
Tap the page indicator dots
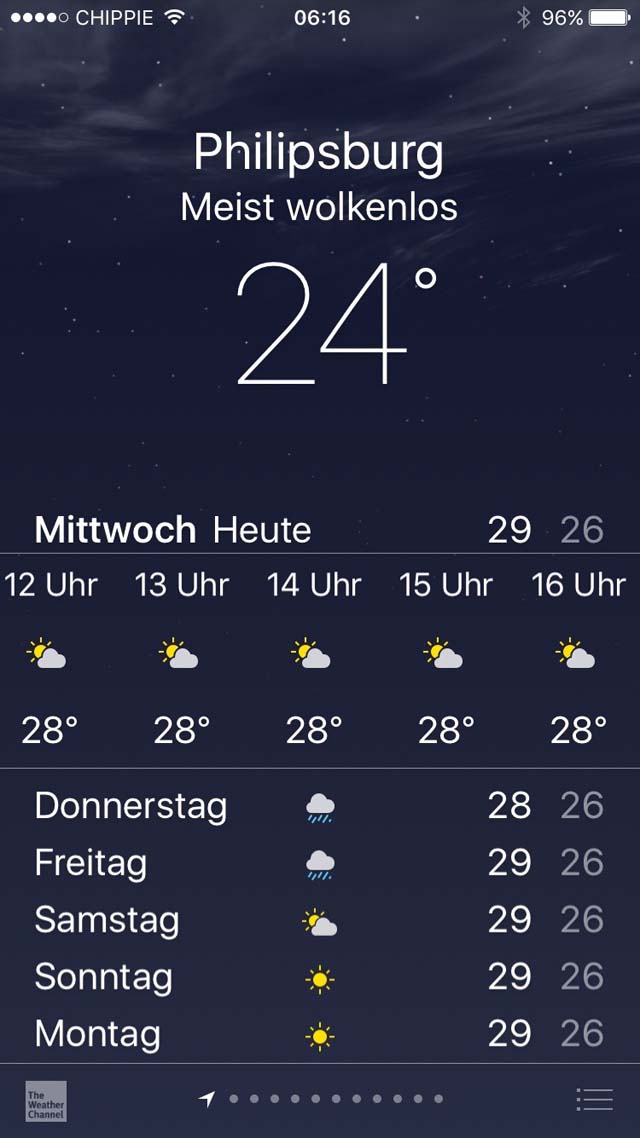[x=321, y=1100]
